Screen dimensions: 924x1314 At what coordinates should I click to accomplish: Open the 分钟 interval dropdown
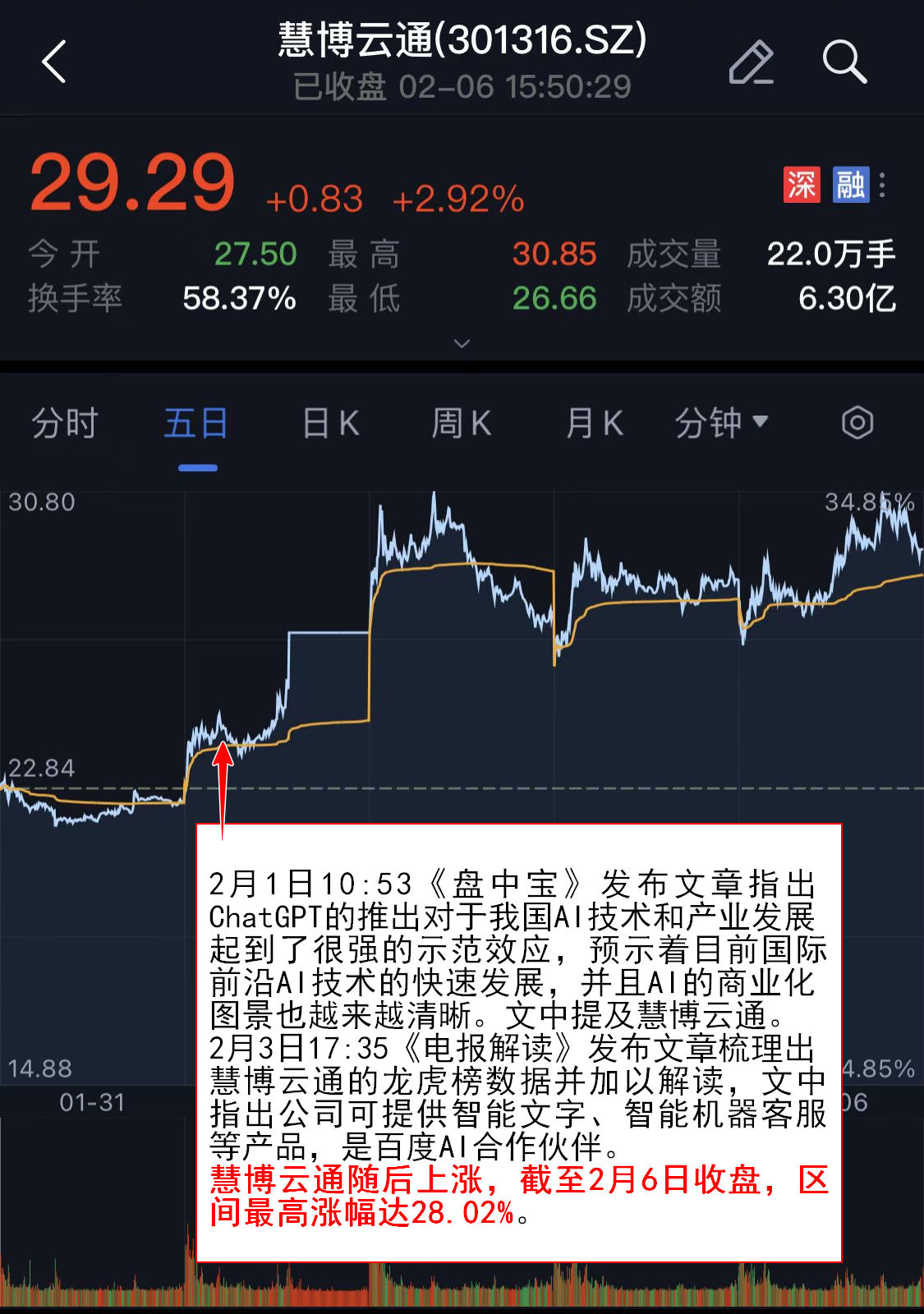tap(721, 424)
